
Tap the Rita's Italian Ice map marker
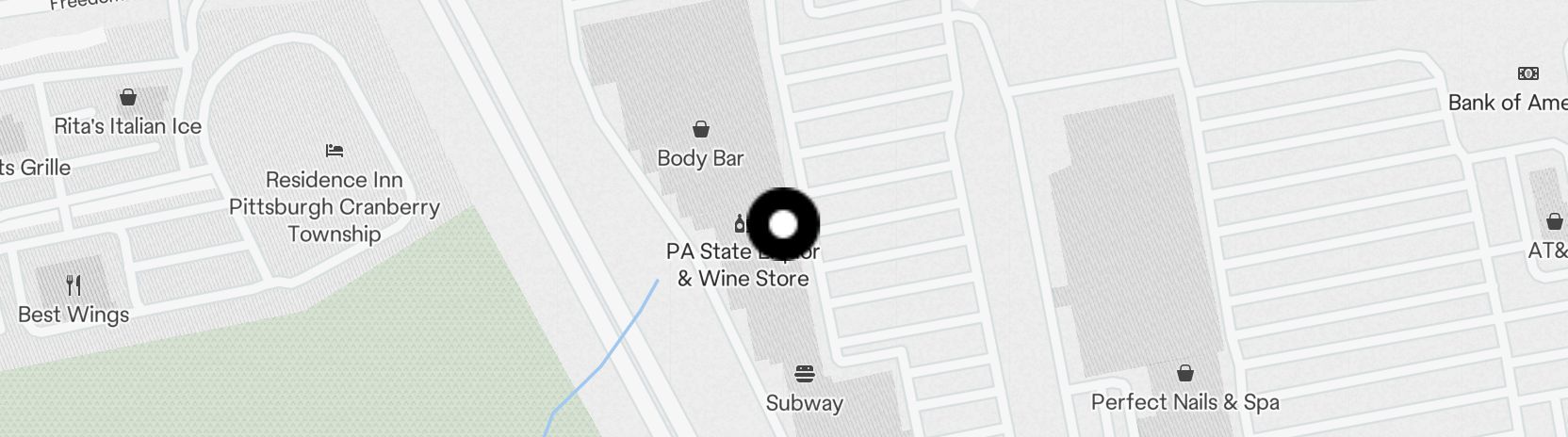128,98
